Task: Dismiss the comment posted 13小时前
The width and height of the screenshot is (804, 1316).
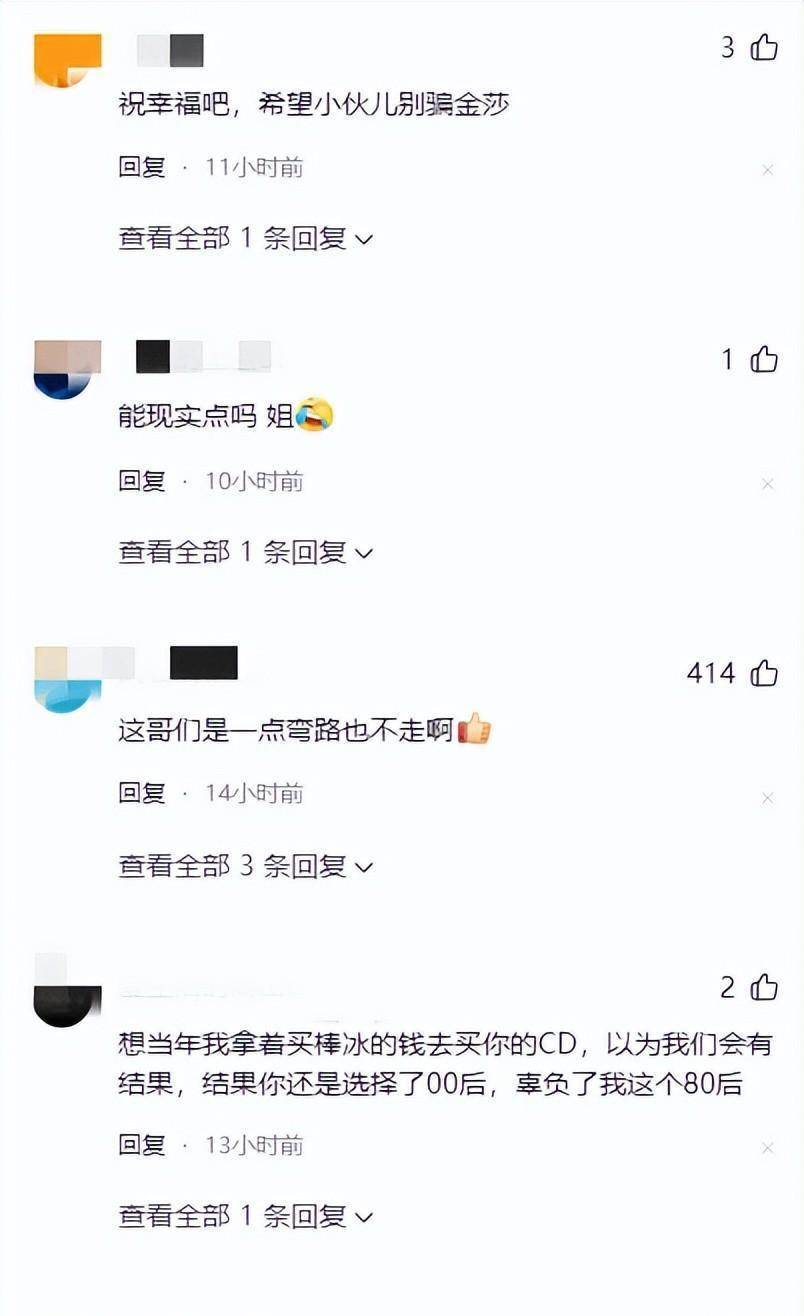Action: pyautogui.click(x=767, y=1148)
